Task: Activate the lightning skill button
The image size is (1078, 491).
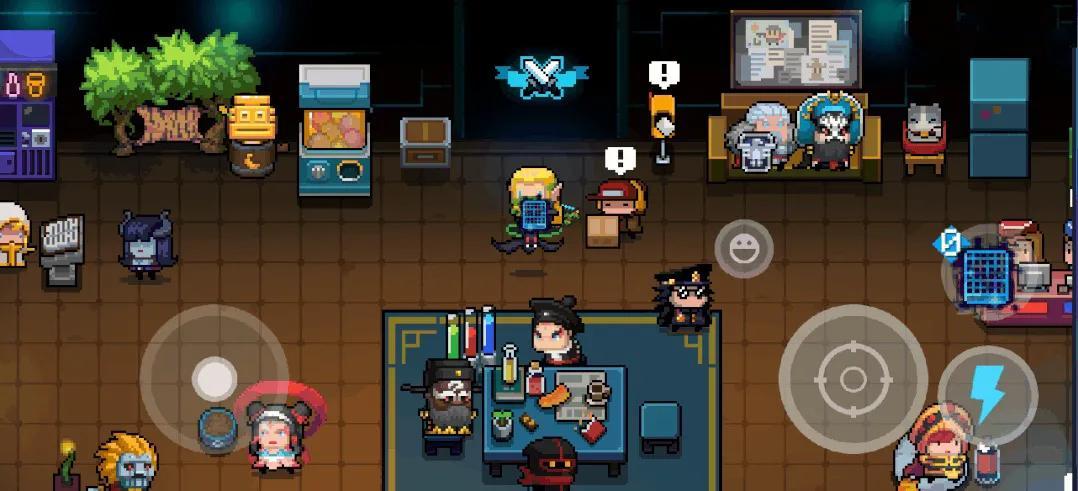Action: click(987, 394)
